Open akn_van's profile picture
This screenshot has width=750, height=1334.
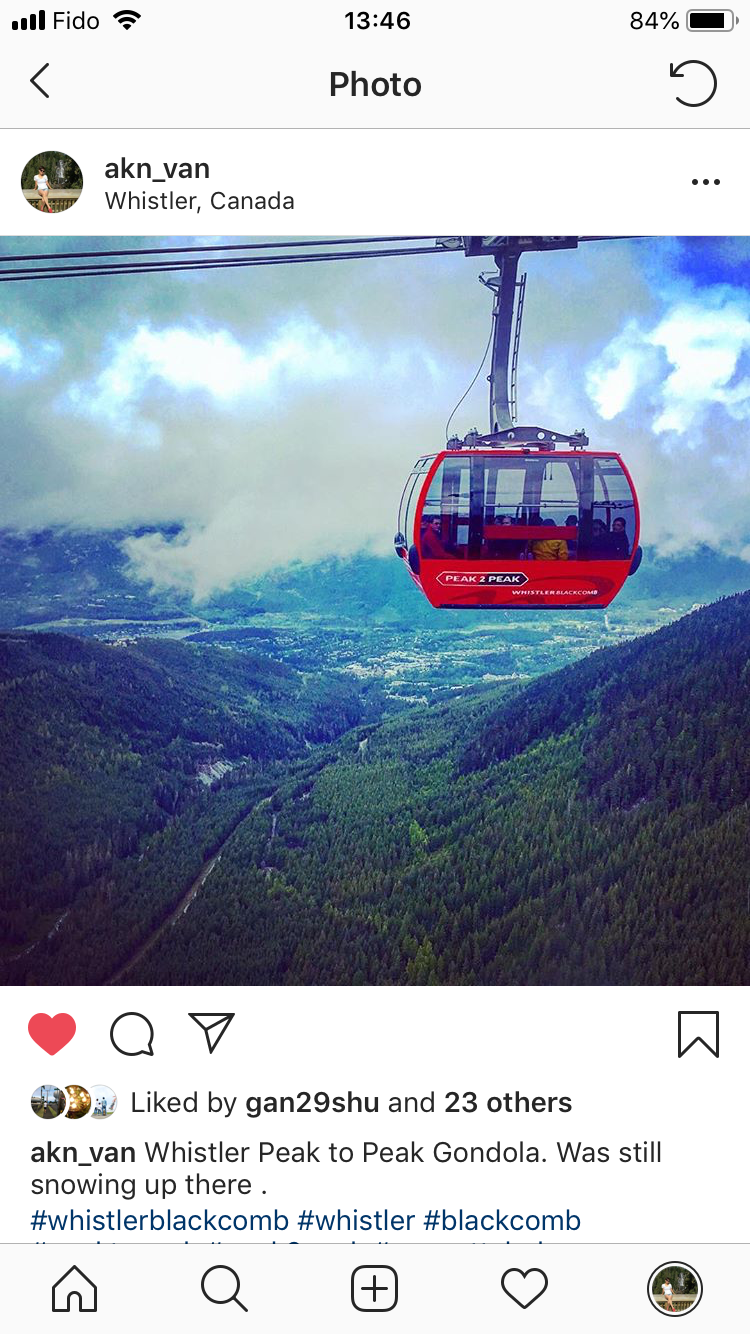click(x=52, y=182)
